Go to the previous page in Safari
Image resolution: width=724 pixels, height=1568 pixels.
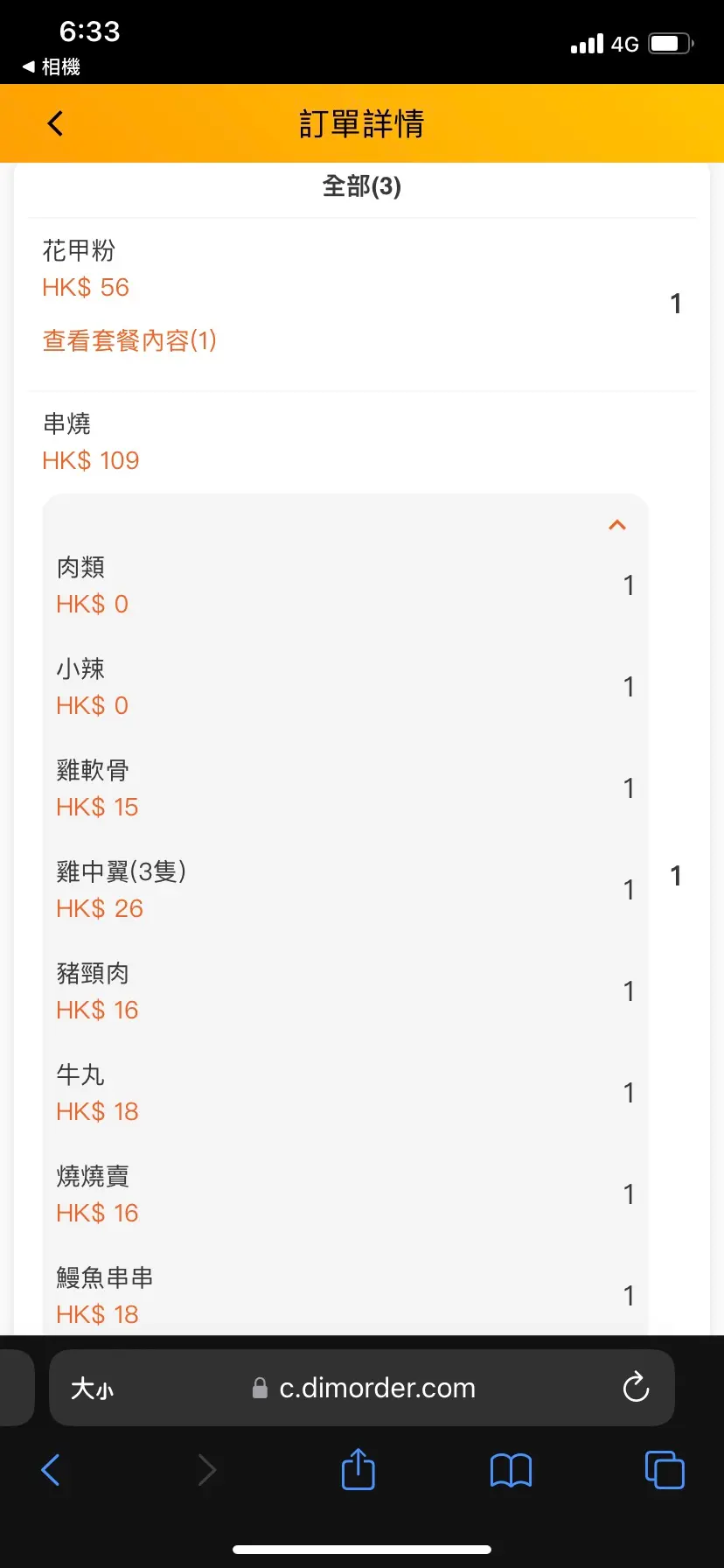(51, 1470)
